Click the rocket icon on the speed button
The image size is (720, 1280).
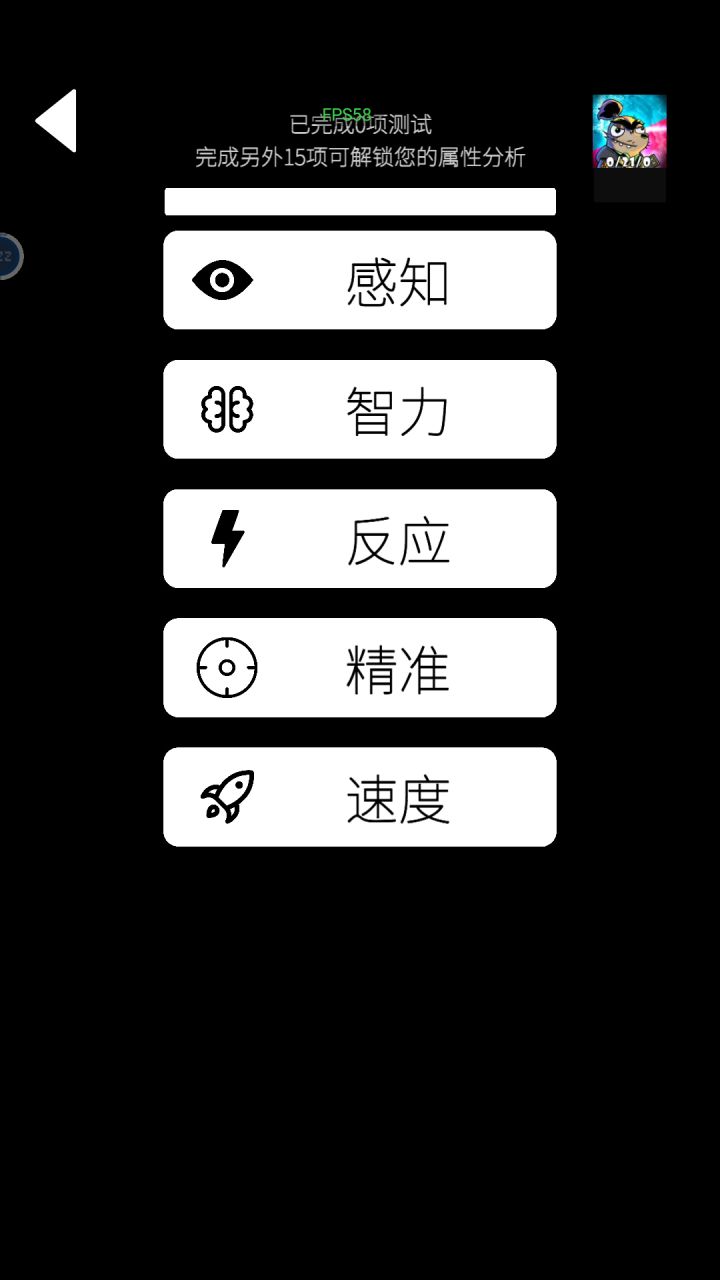(x=230, y=795)
